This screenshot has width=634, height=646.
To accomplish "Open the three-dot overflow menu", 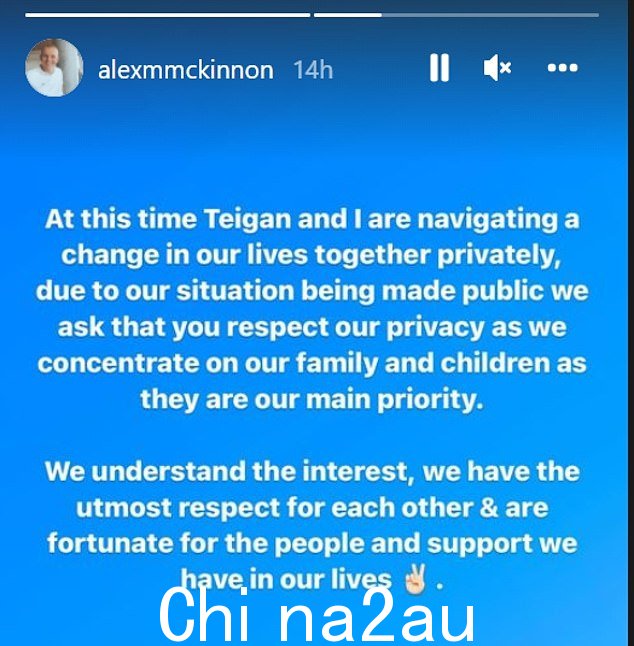I will (x=563, y=68).
